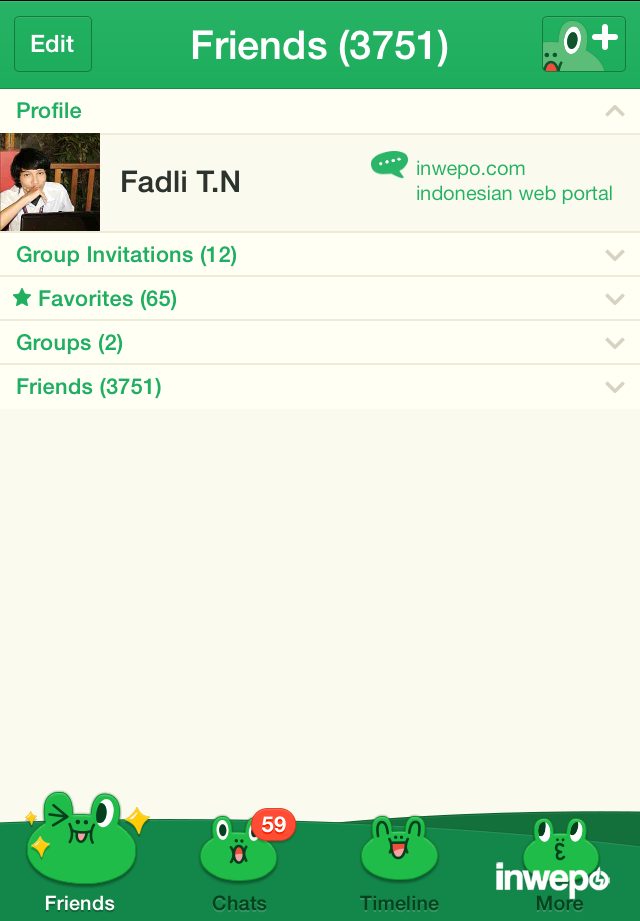640x921 pixels.
Task: Select the Friends tab in the bottom bar
Action: (x=80, y=860)
